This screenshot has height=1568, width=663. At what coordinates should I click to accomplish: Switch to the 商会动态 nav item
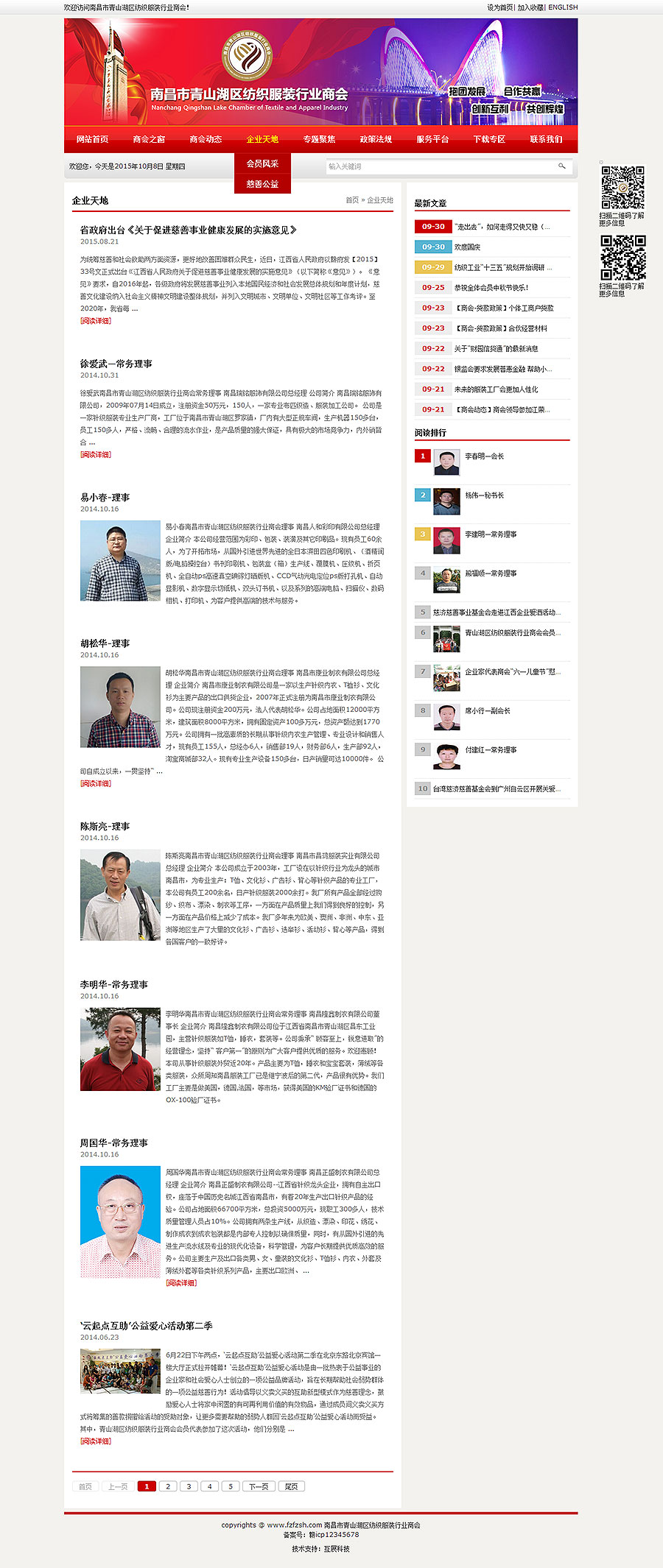coord(206,139)
